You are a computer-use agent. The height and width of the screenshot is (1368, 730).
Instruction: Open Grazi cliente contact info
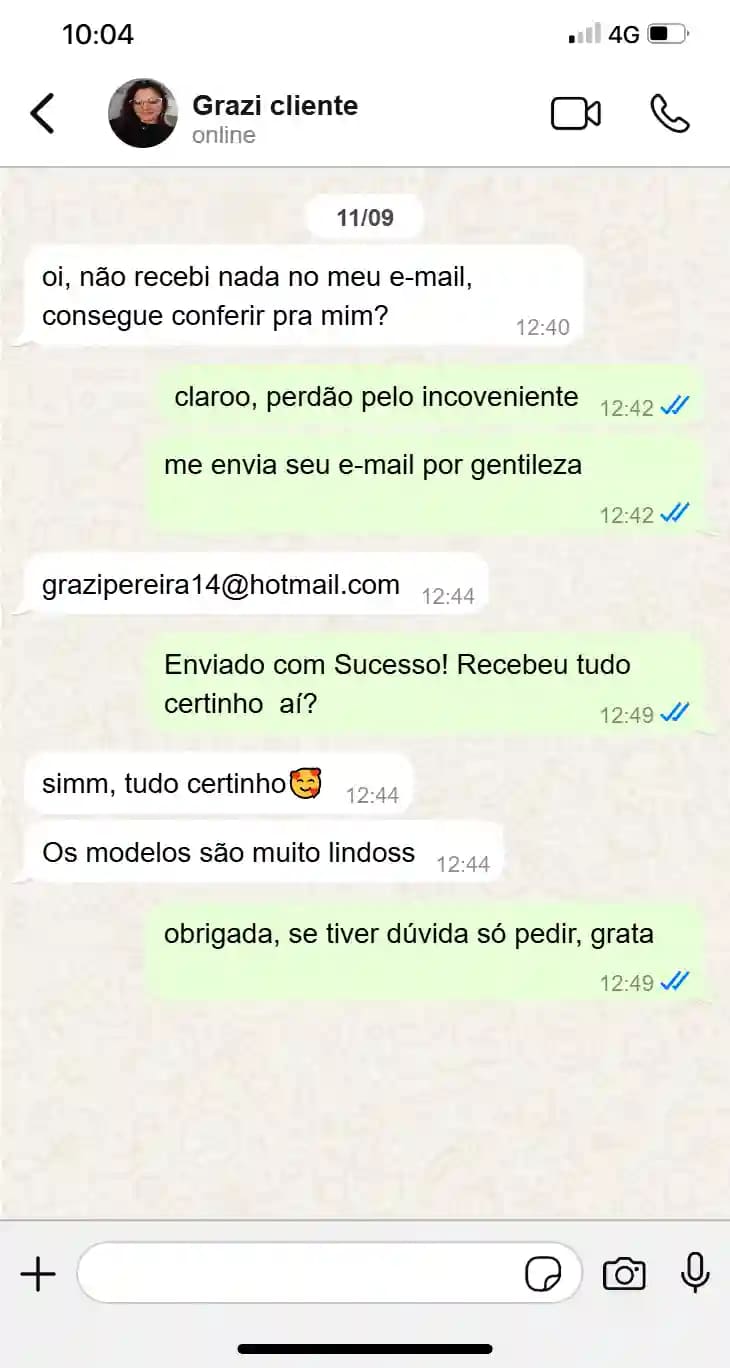click(x=274, y=106)
